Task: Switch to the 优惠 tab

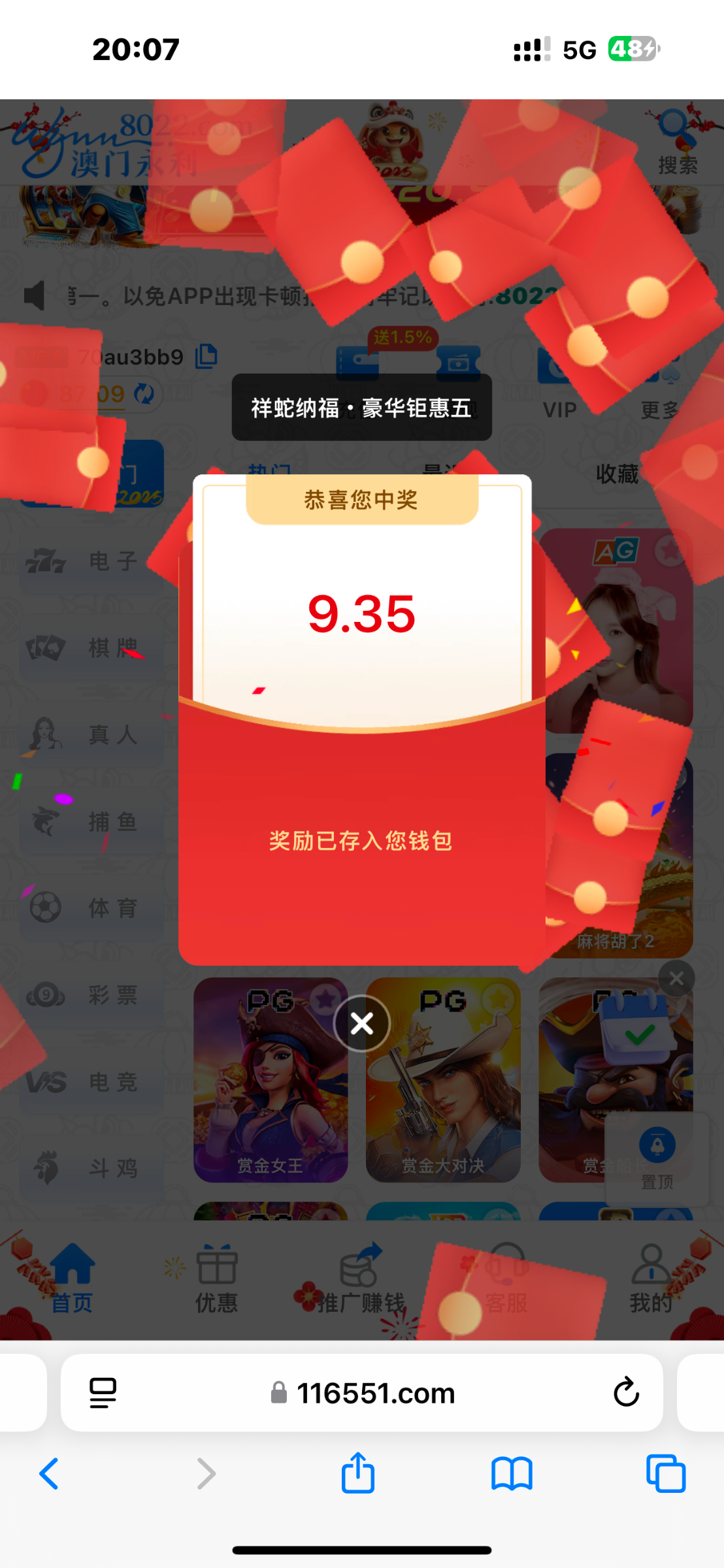Action: pos(217,1281)
